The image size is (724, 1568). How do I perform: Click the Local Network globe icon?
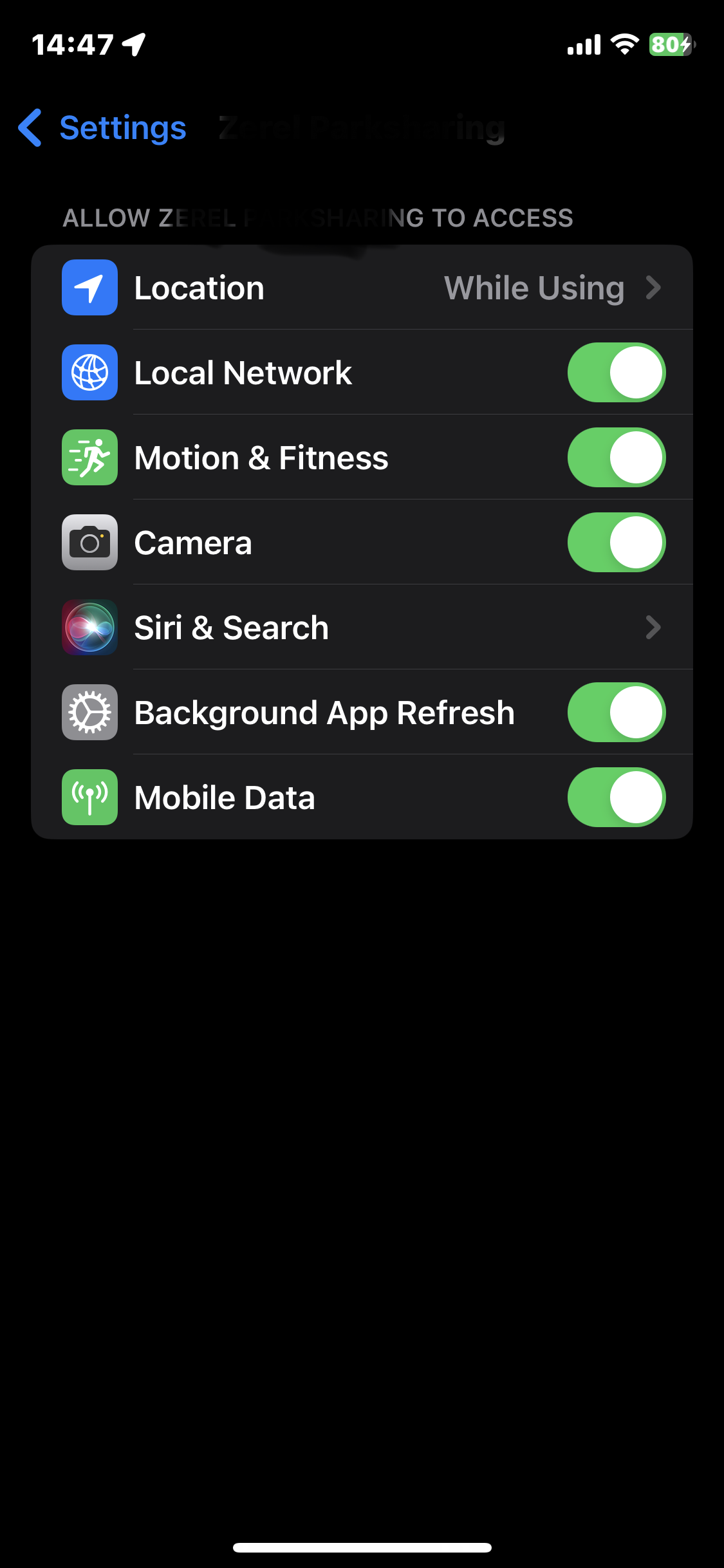tap(89, 372)
